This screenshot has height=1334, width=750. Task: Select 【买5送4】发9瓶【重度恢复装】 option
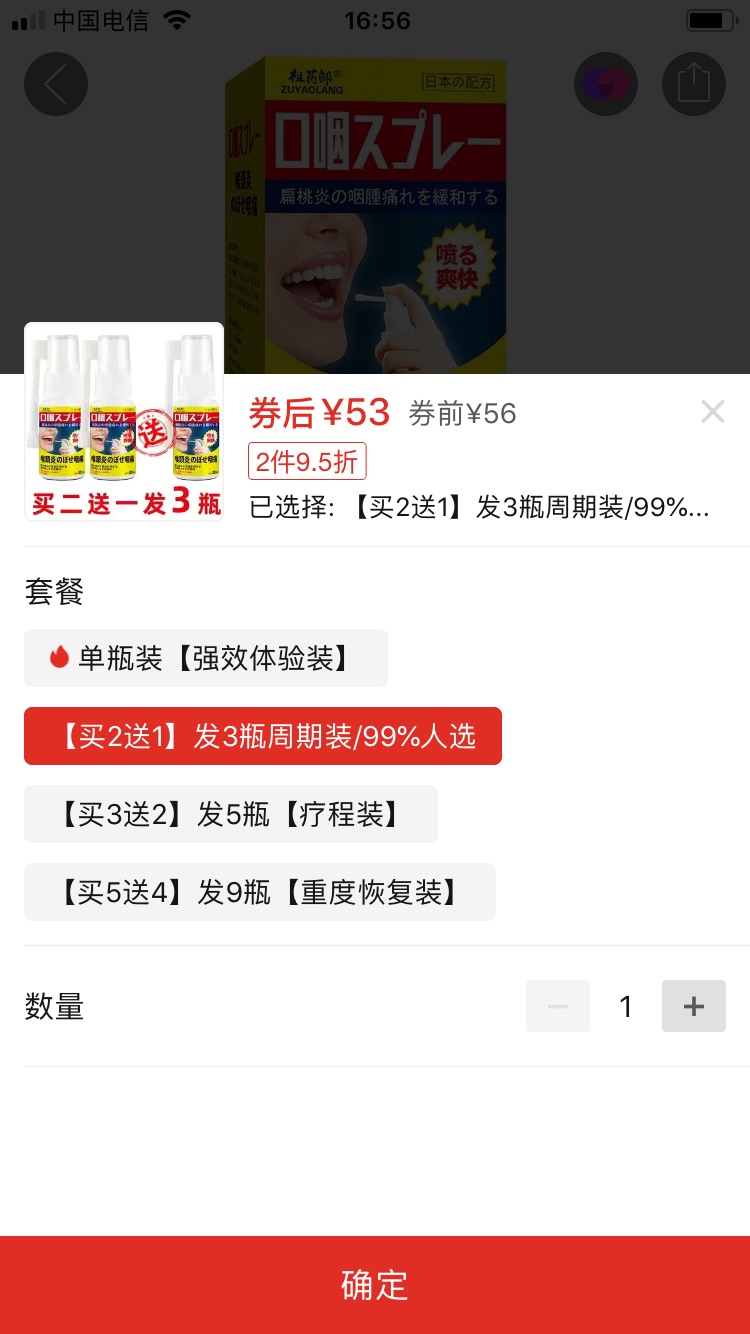coord(259,892)
